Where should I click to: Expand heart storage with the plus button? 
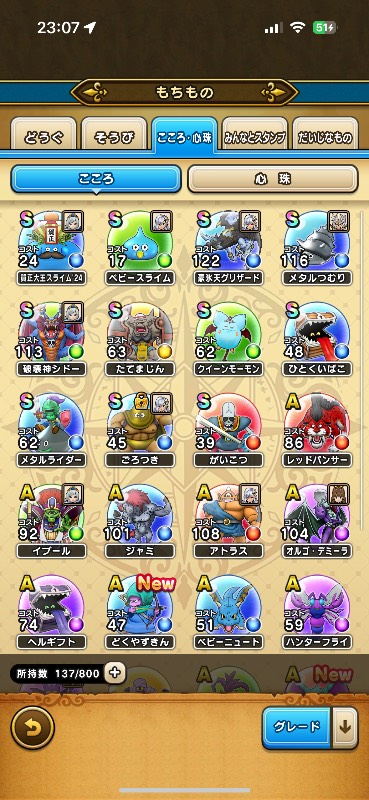coord(115,673)
